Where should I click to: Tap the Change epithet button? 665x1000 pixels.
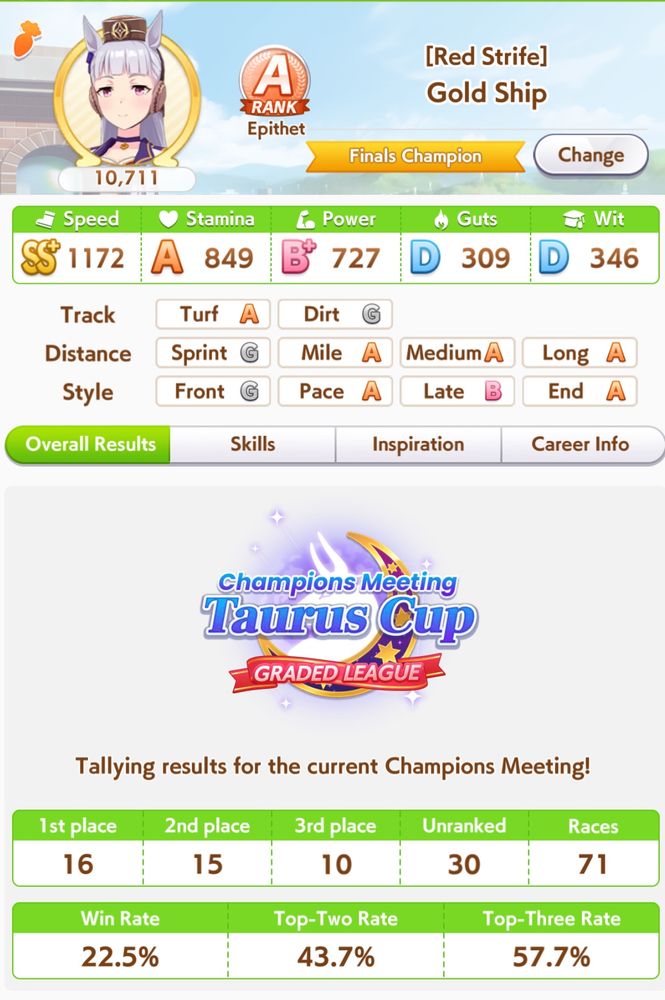click(590, 155)
